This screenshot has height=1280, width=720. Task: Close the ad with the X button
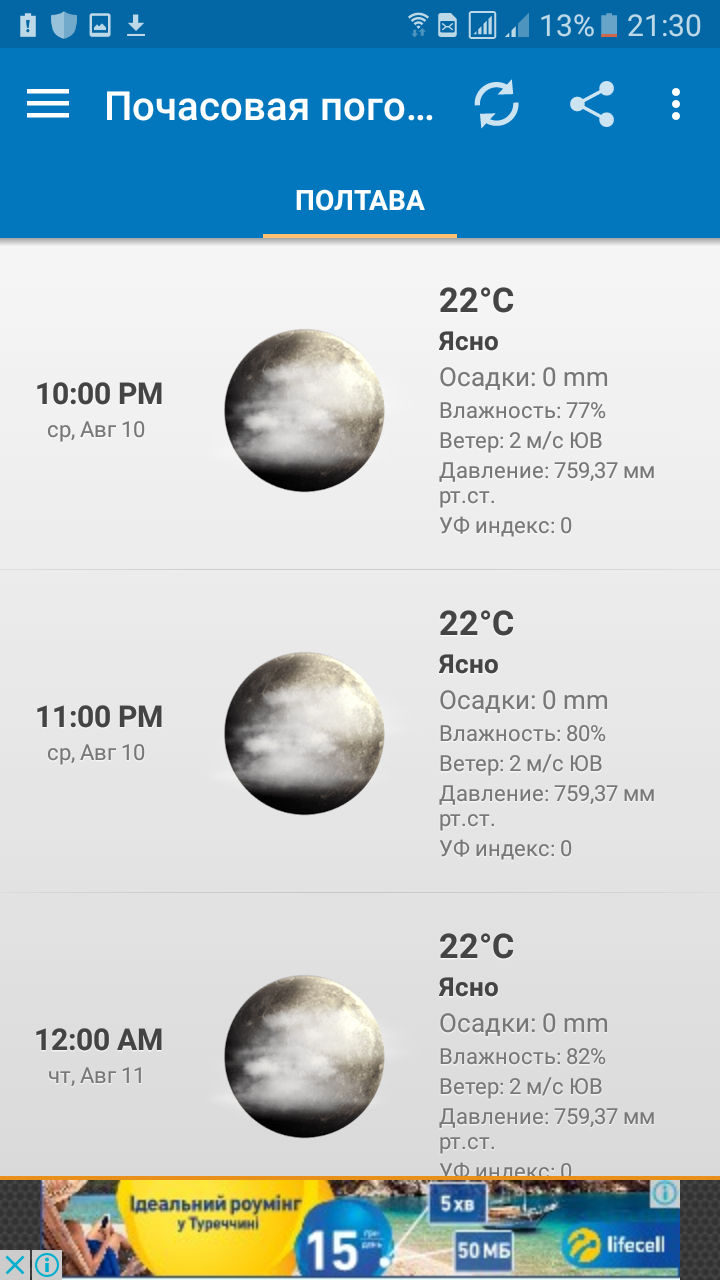tap(14, 1264)
